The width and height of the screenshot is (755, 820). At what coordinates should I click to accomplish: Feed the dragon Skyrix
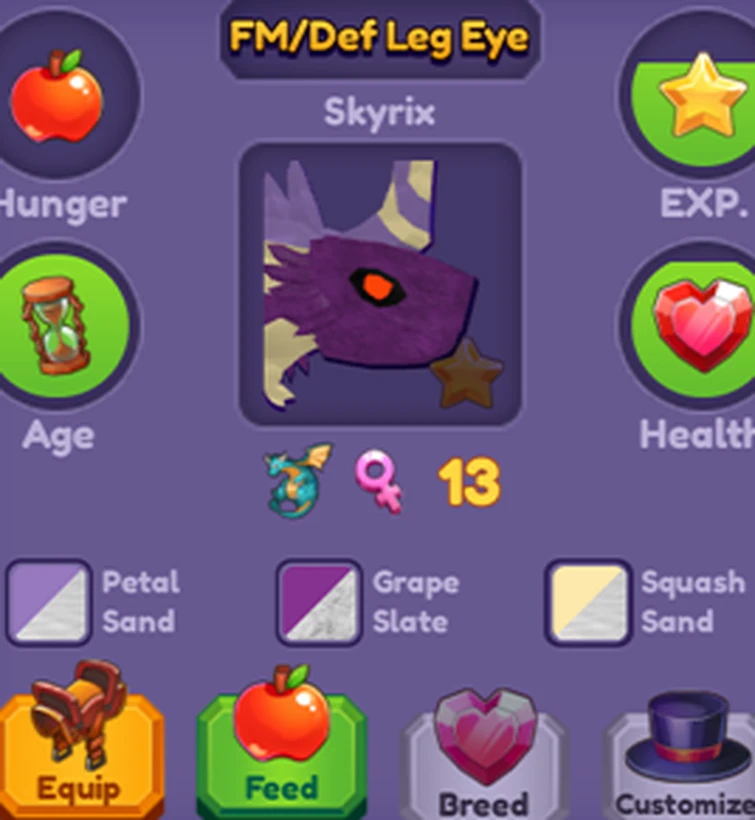pyautogui.click(x=281, y=752)
